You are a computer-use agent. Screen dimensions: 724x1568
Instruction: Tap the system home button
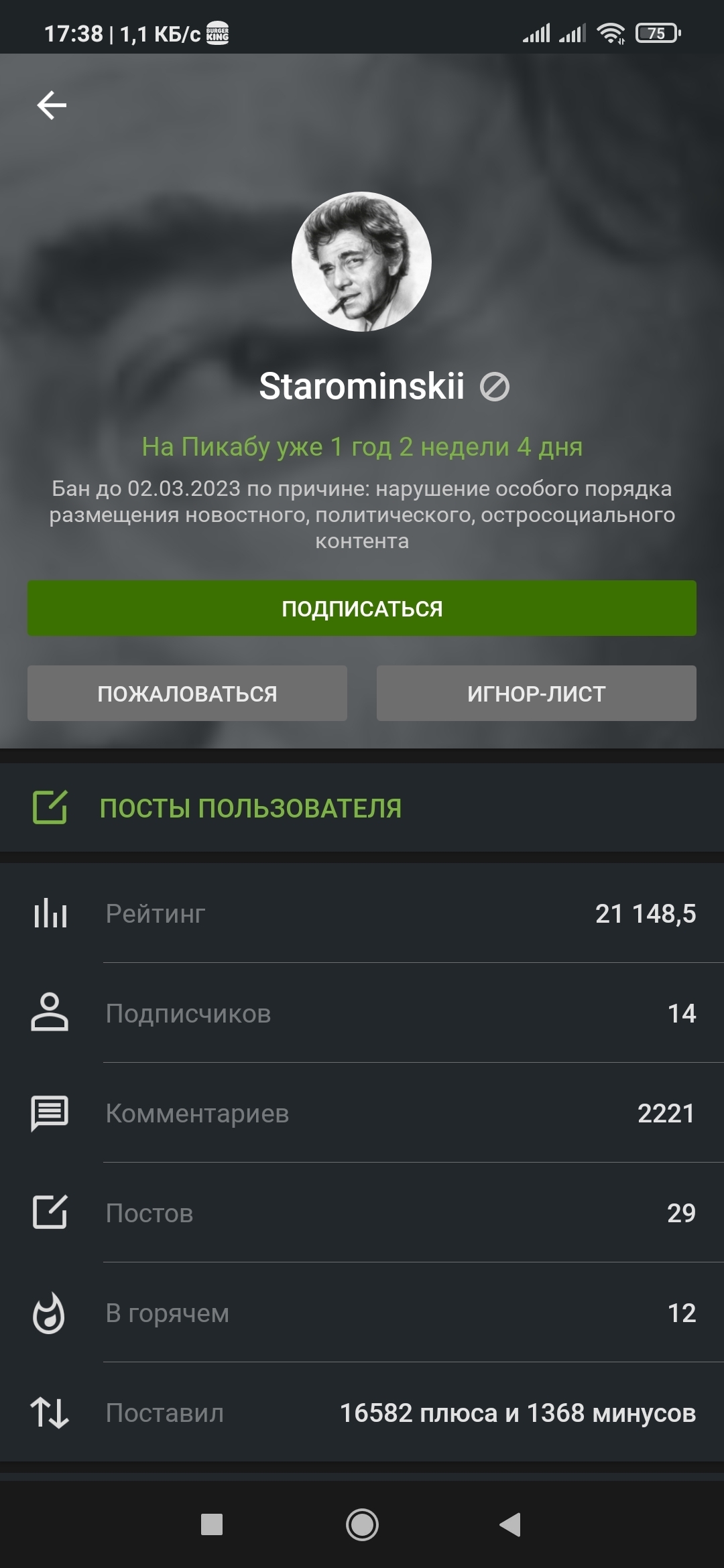(x=362, y=1524)
